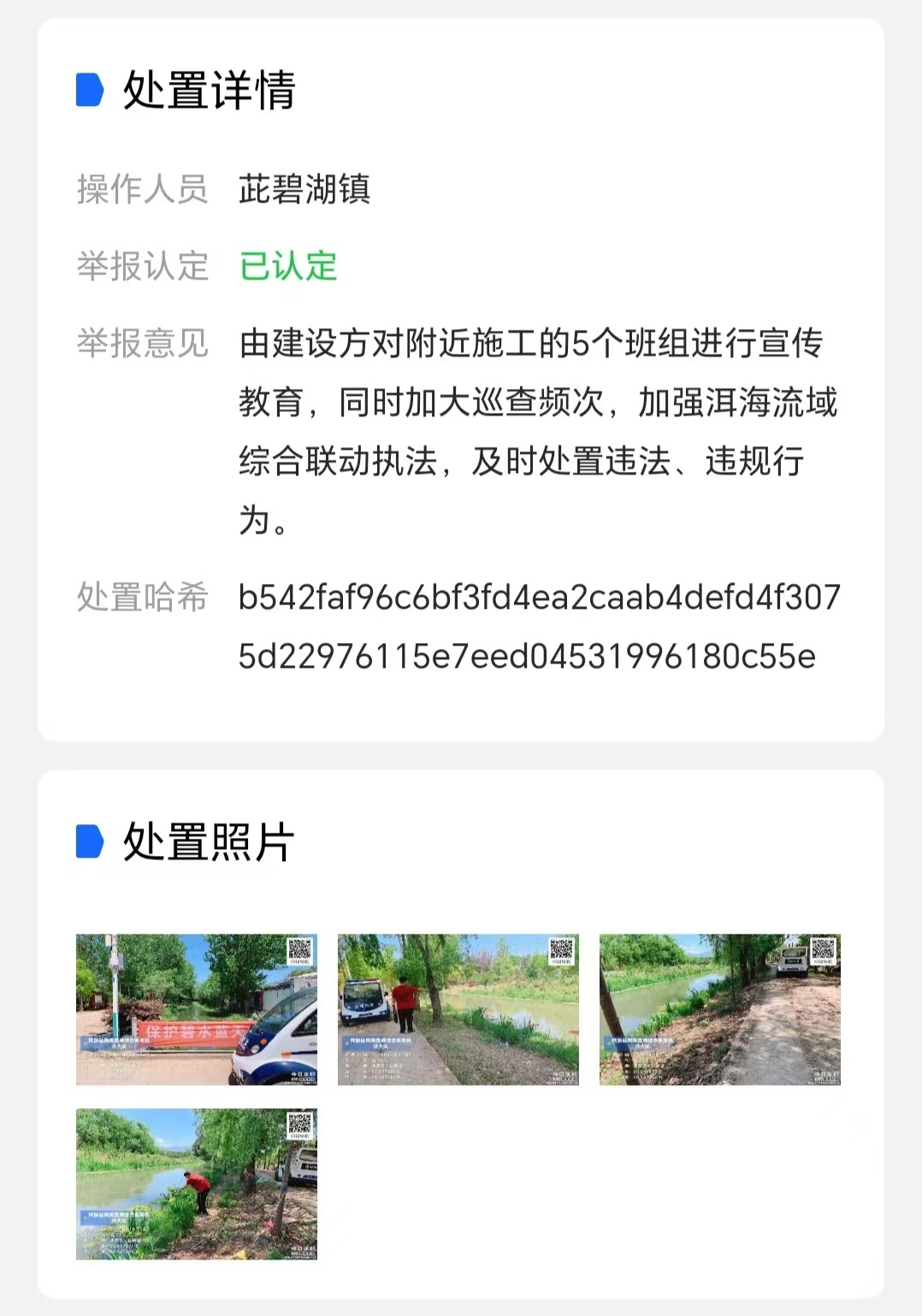Viewport: 922px width, 1316px height.
Task: View the photo of person standing beside patrol car
Action: click(x=458, y=1009)
